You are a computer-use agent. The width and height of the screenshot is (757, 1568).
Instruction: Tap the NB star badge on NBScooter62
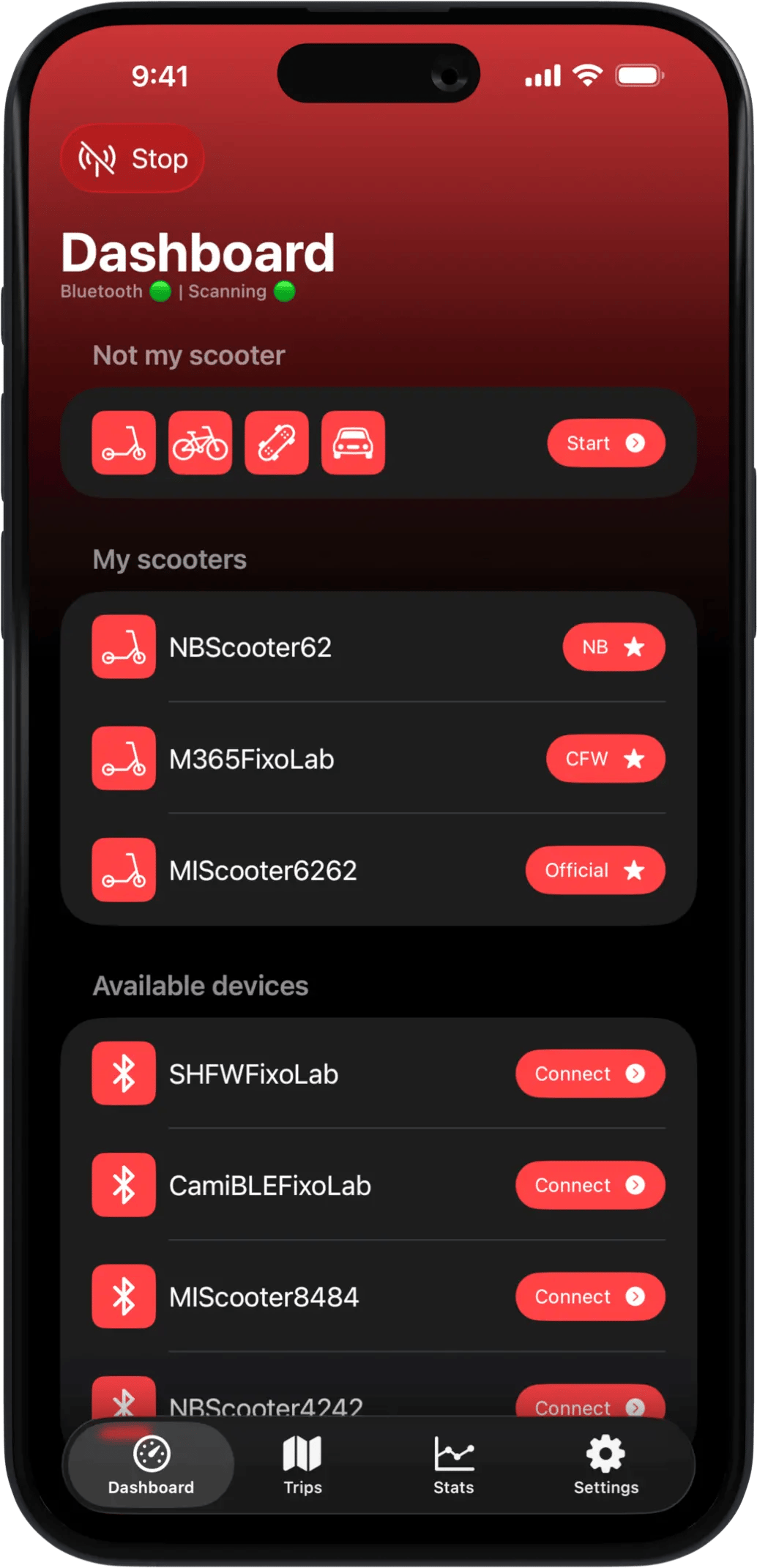(614, 647)
